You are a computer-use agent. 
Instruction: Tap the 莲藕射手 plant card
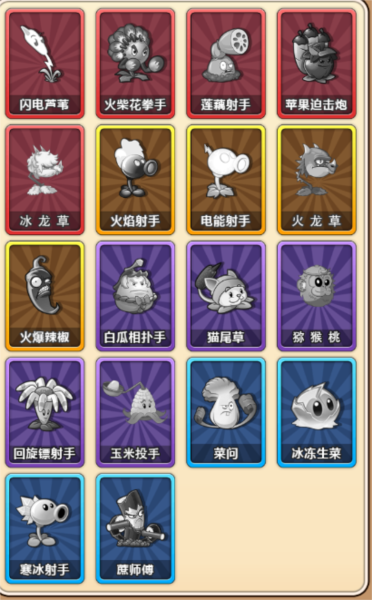click(x=226, y=64)
